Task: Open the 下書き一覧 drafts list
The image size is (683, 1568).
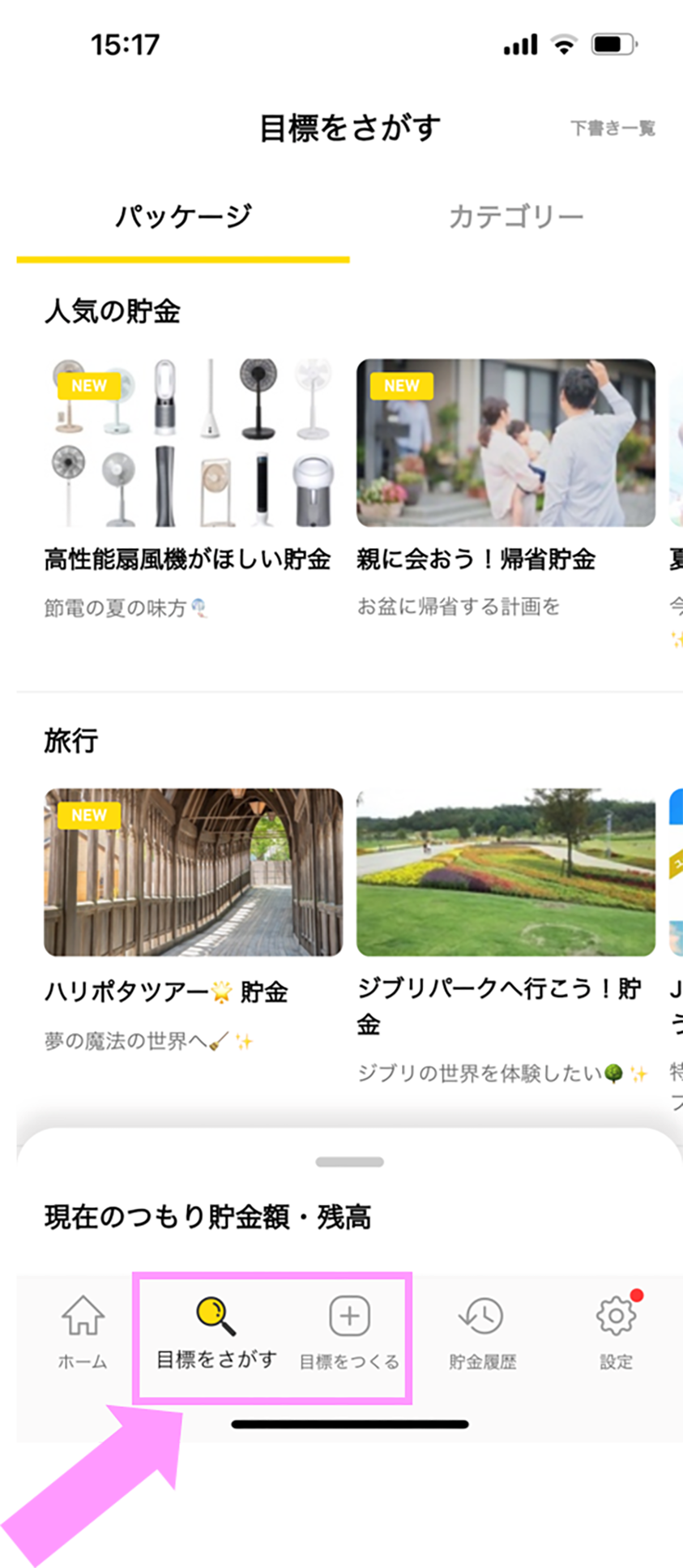Action: (x=613, y=128)
